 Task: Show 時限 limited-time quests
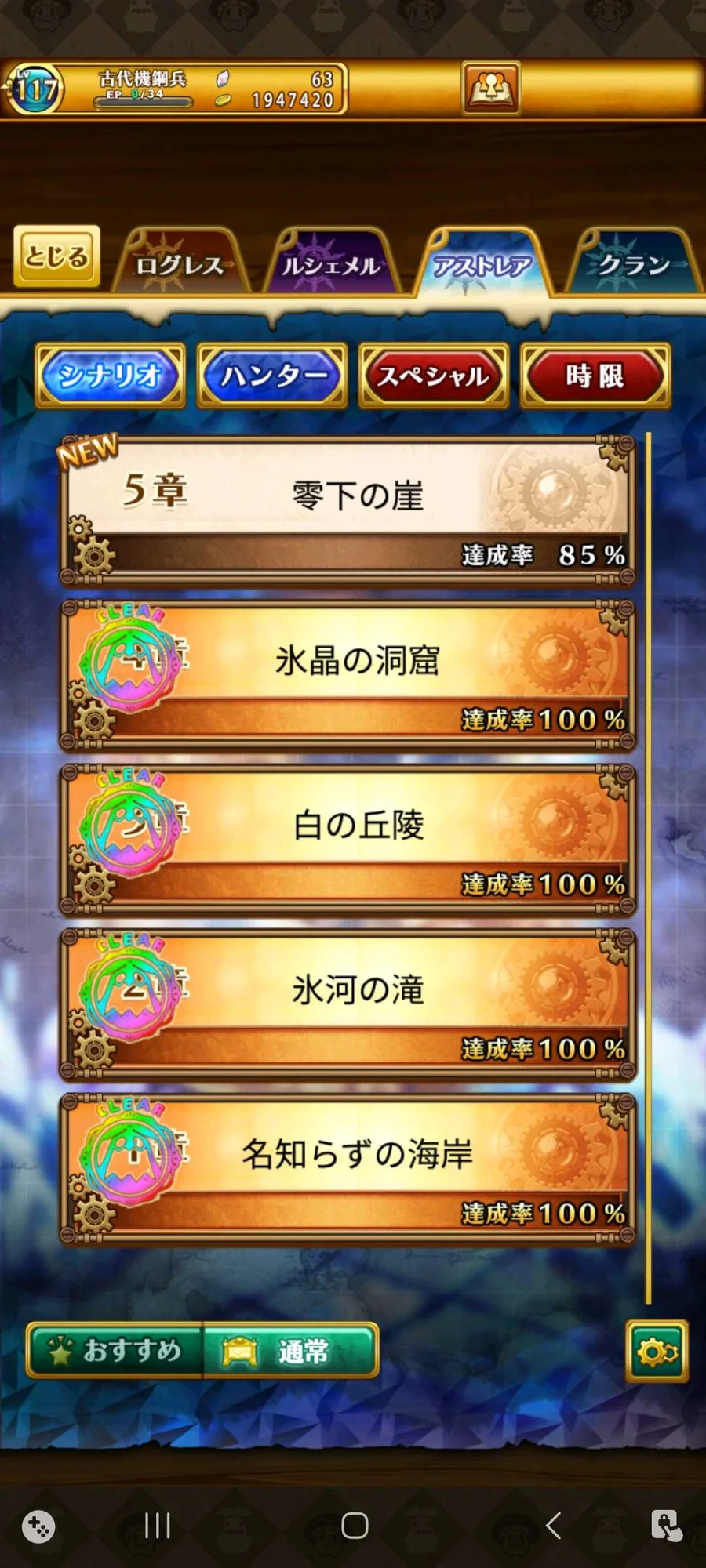click(595, 376)
